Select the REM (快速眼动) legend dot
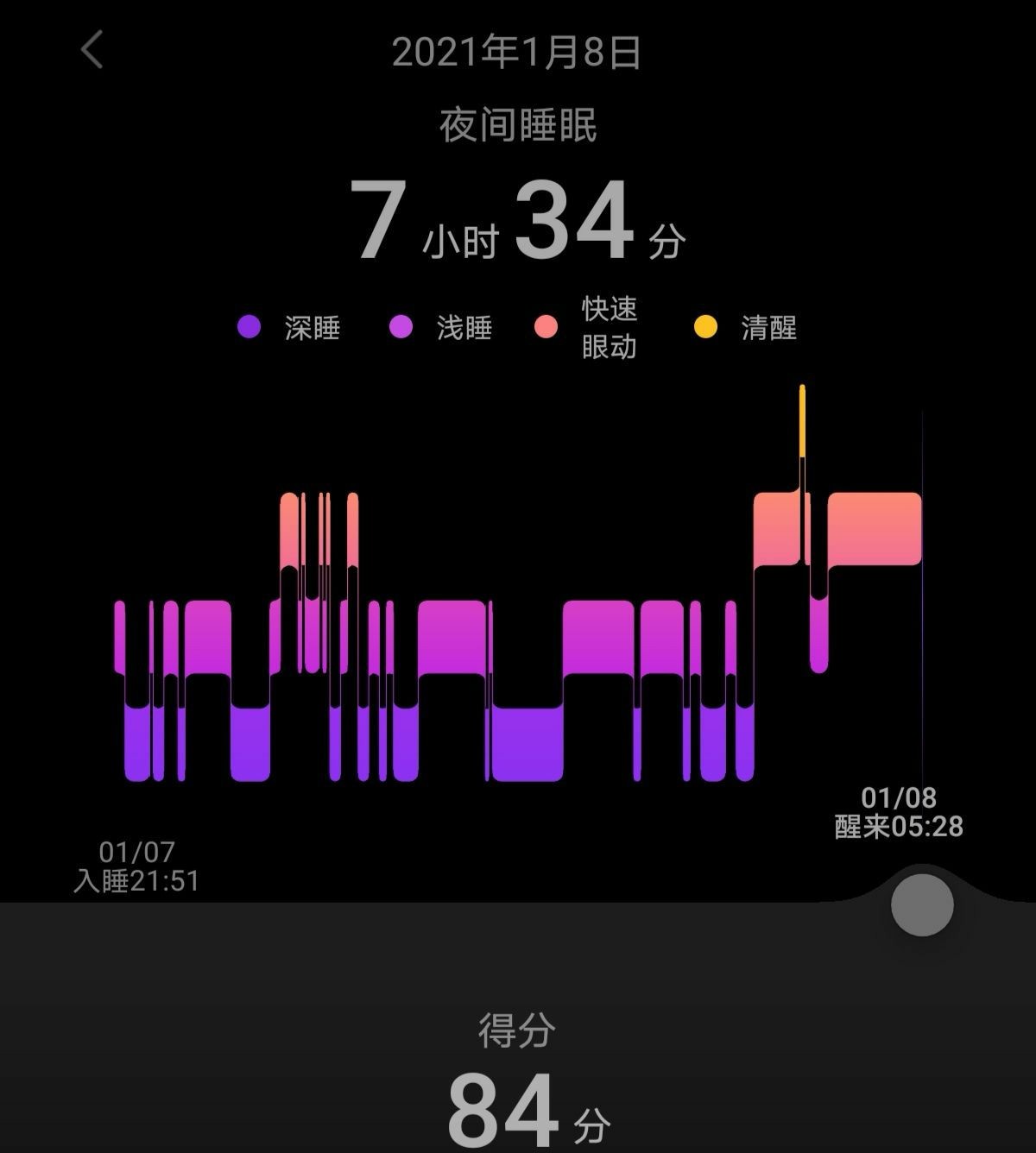 point(545,328)
